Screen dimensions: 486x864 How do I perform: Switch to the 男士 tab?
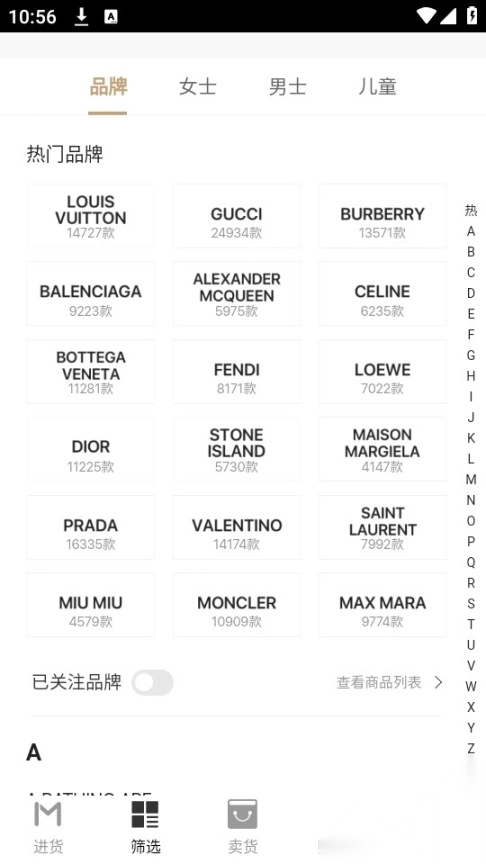(x=287, y=87)
